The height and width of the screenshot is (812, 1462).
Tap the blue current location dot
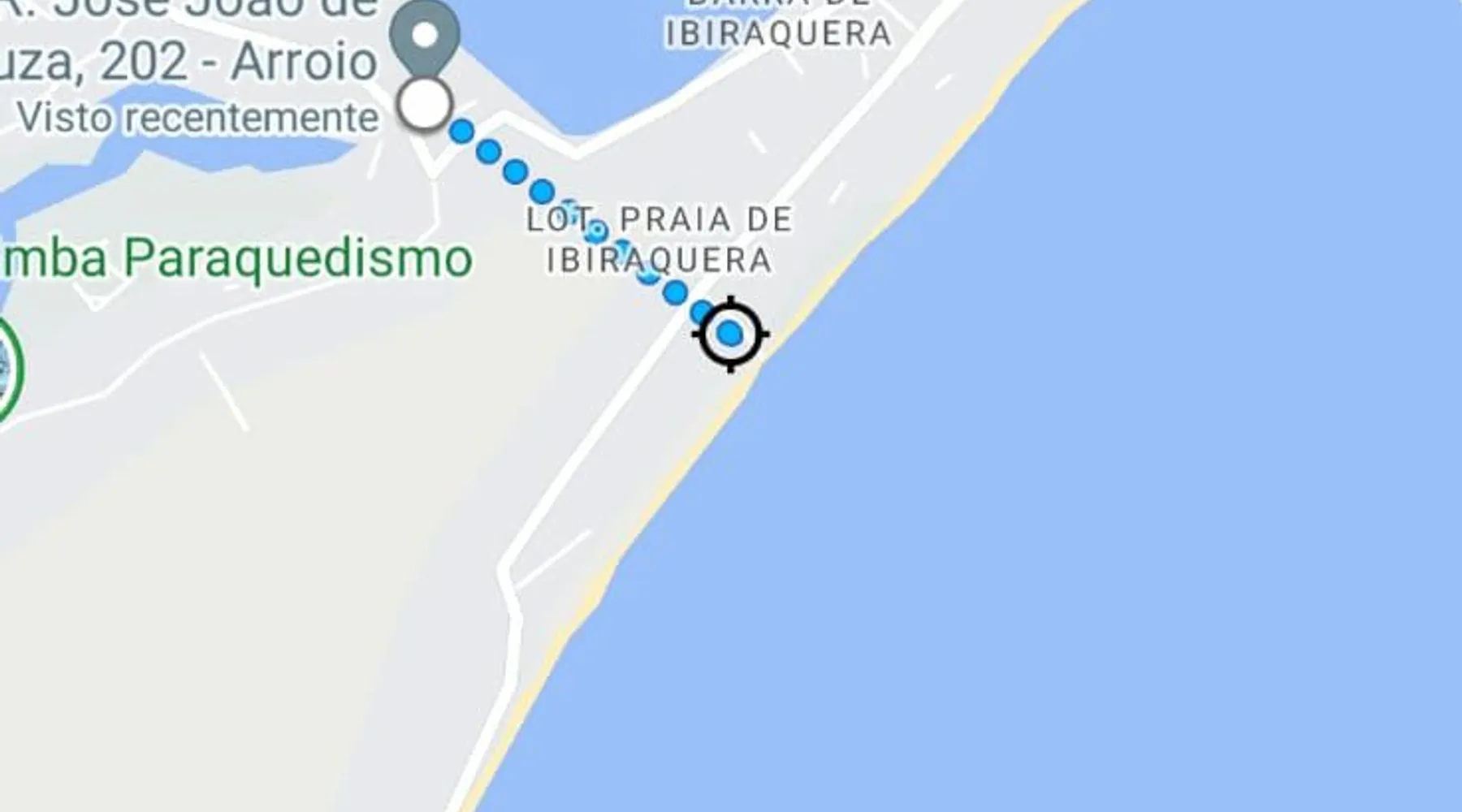731,334
